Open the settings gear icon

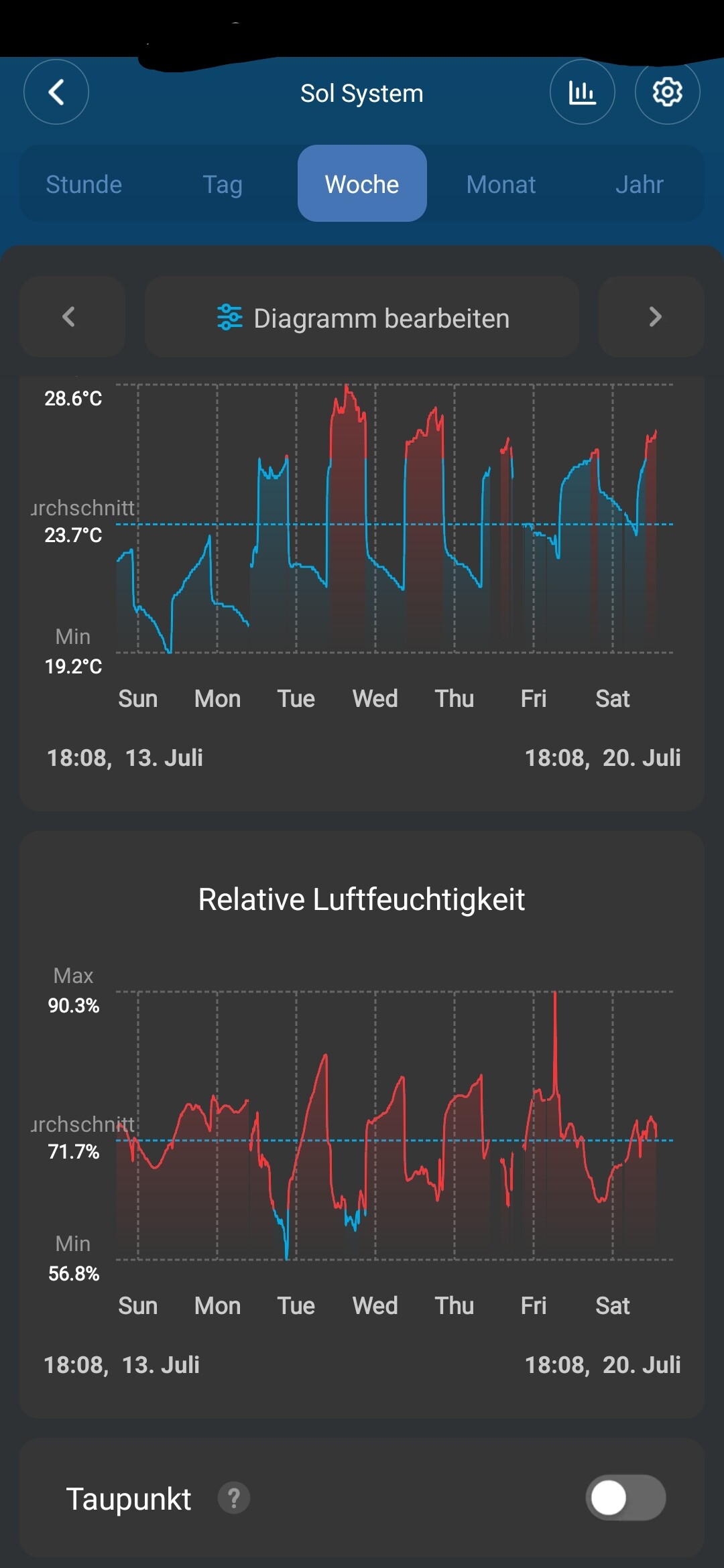(x=667, y=92)
